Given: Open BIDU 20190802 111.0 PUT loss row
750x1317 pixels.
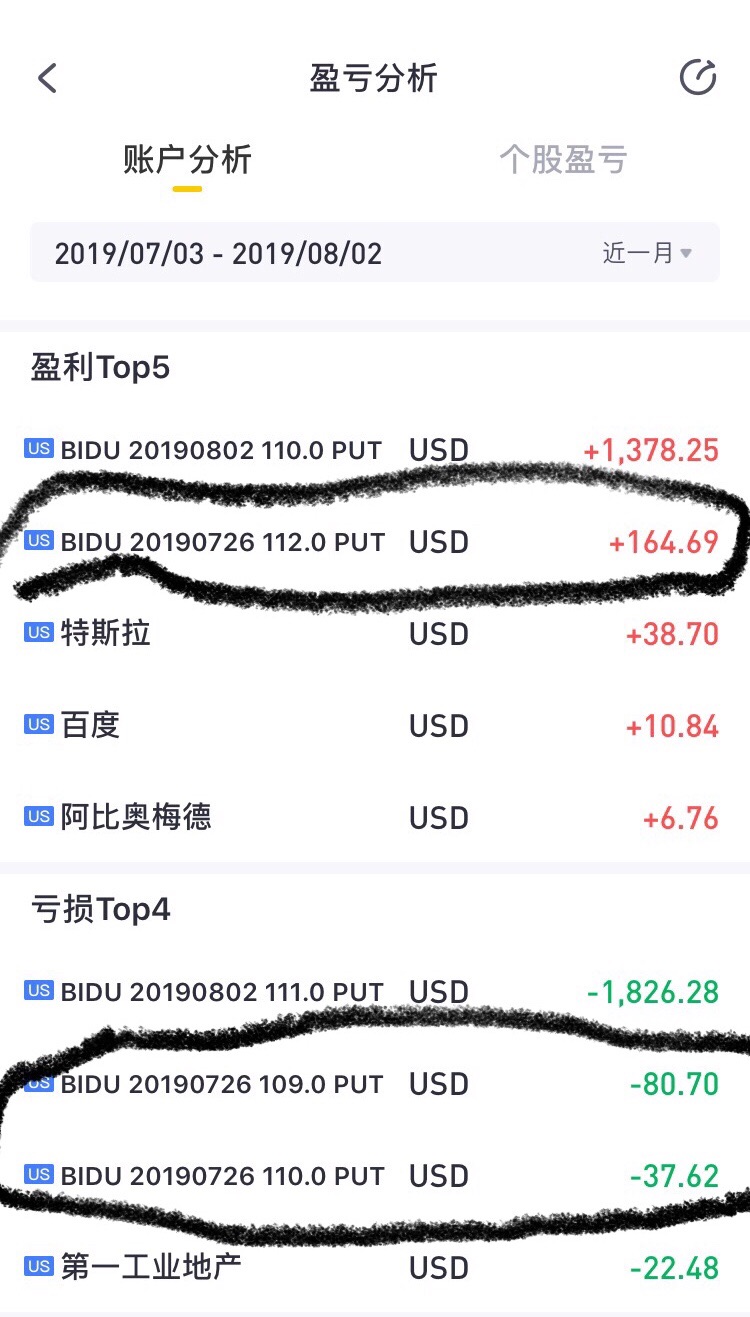Looking at the screenshot, I should pos(375,992).
